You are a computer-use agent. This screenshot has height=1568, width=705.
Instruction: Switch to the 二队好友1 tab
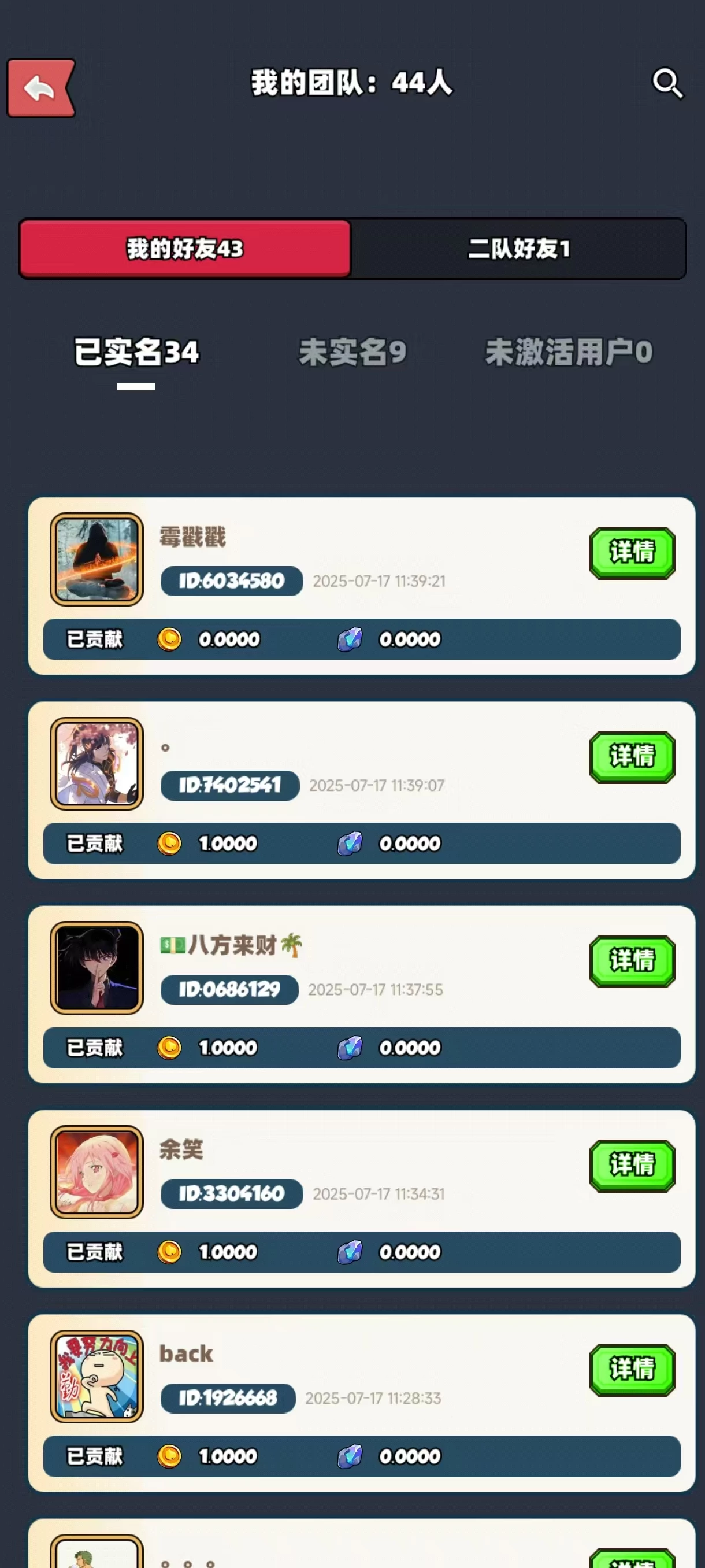coord(518,249)
